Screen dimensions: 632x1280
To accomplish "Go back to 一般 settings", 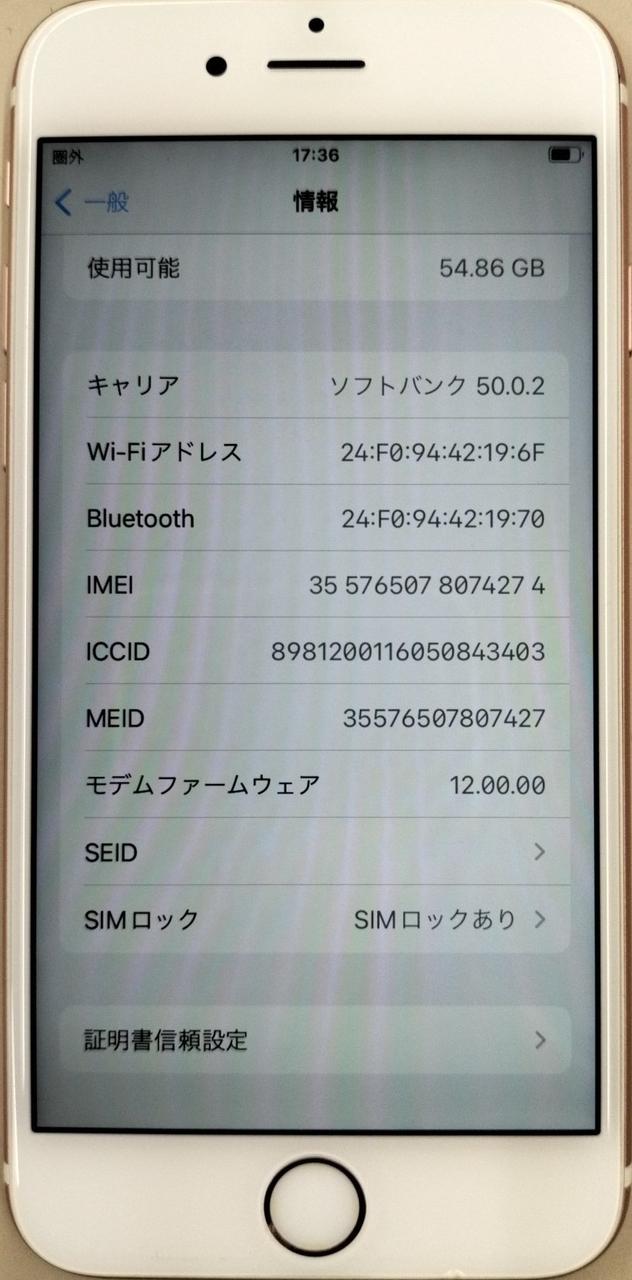I will [x=92, y=203].
